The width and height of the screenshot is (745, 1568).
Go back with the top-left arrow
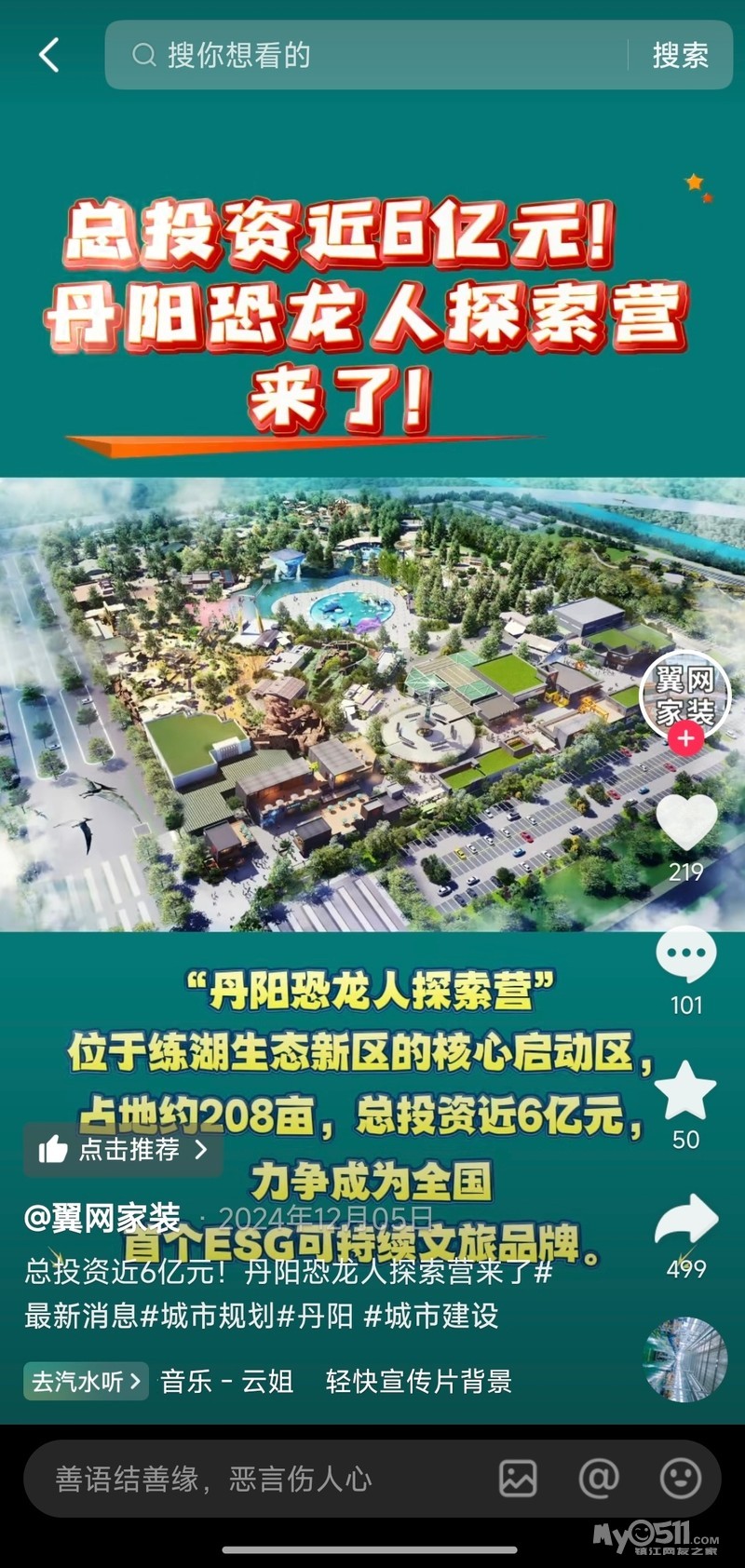[49, 55]
